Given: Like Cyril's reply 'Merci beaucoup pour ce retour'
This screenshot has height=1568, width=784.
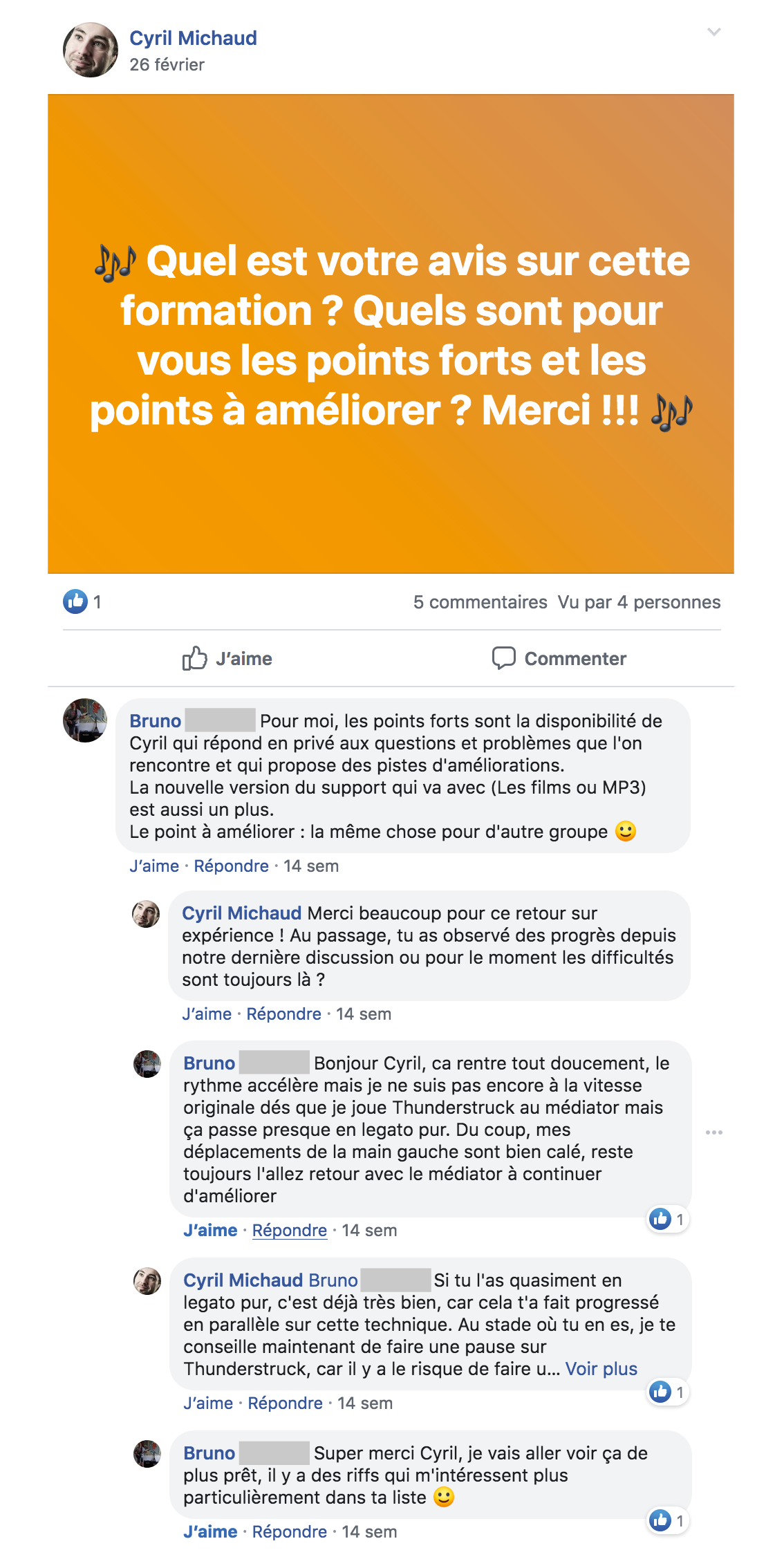Looking at the screenshot, I should pos(207,1014).
